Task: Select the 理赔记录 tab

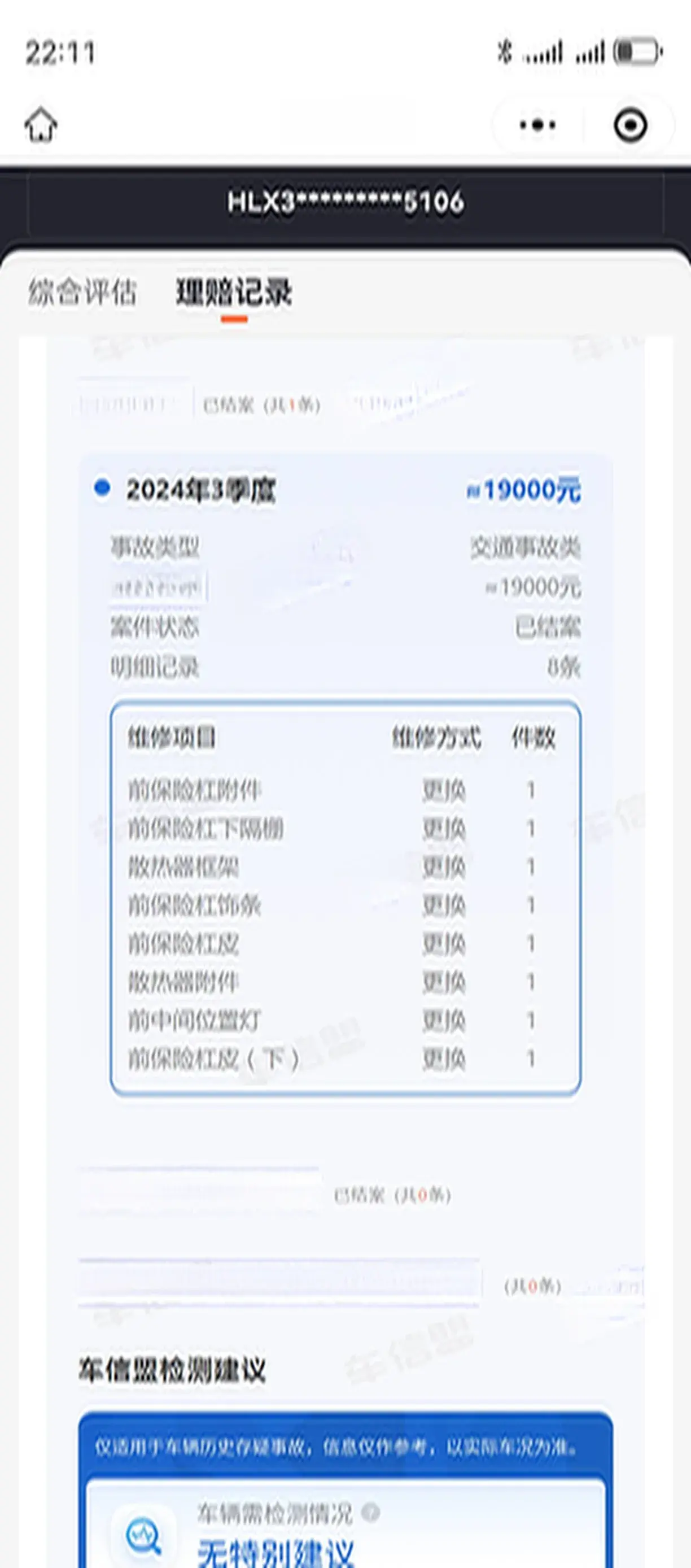Action: tap(234, 293)
